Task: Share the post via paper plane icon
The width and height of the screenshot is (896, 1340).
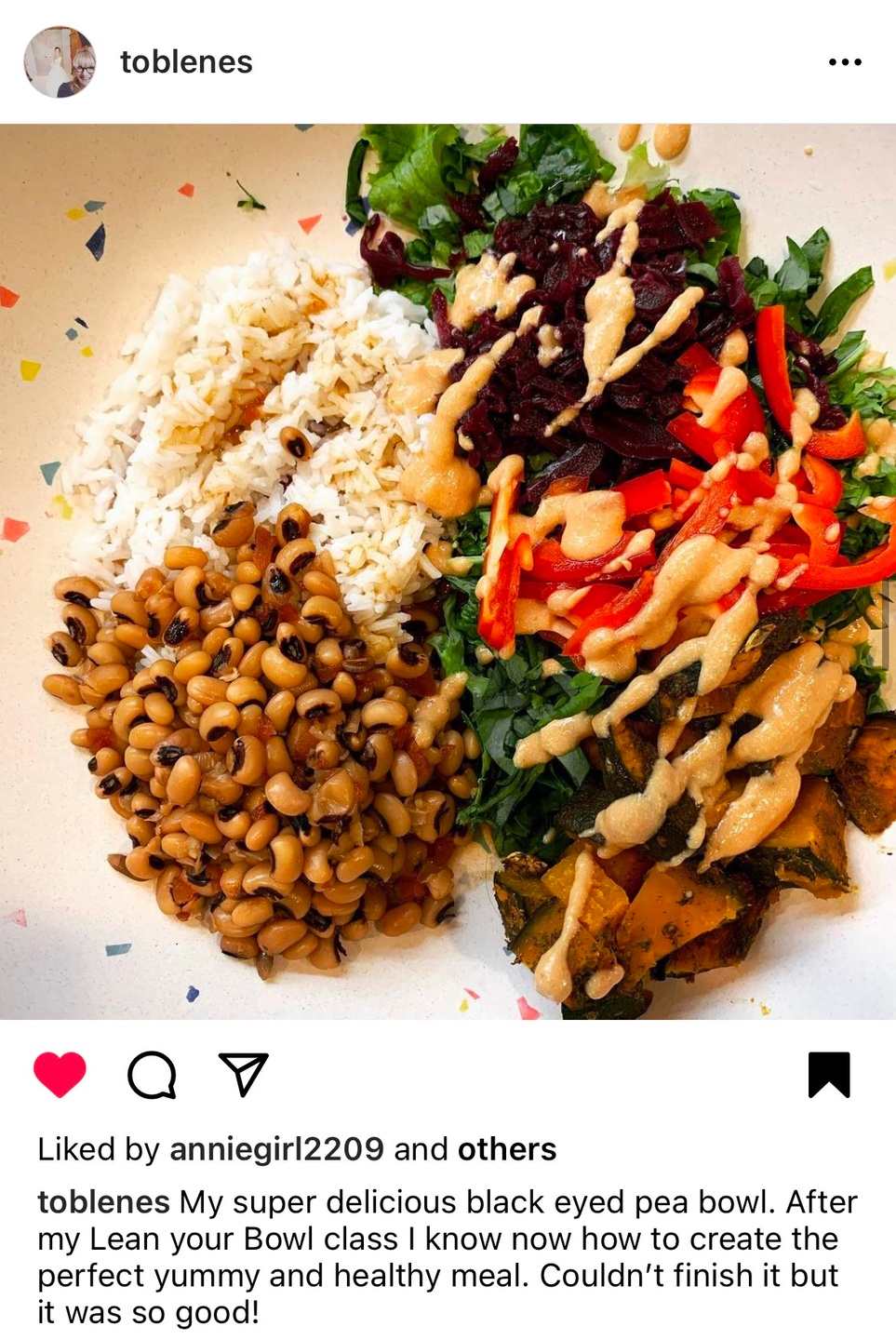Action: (x=244, y=1074)
